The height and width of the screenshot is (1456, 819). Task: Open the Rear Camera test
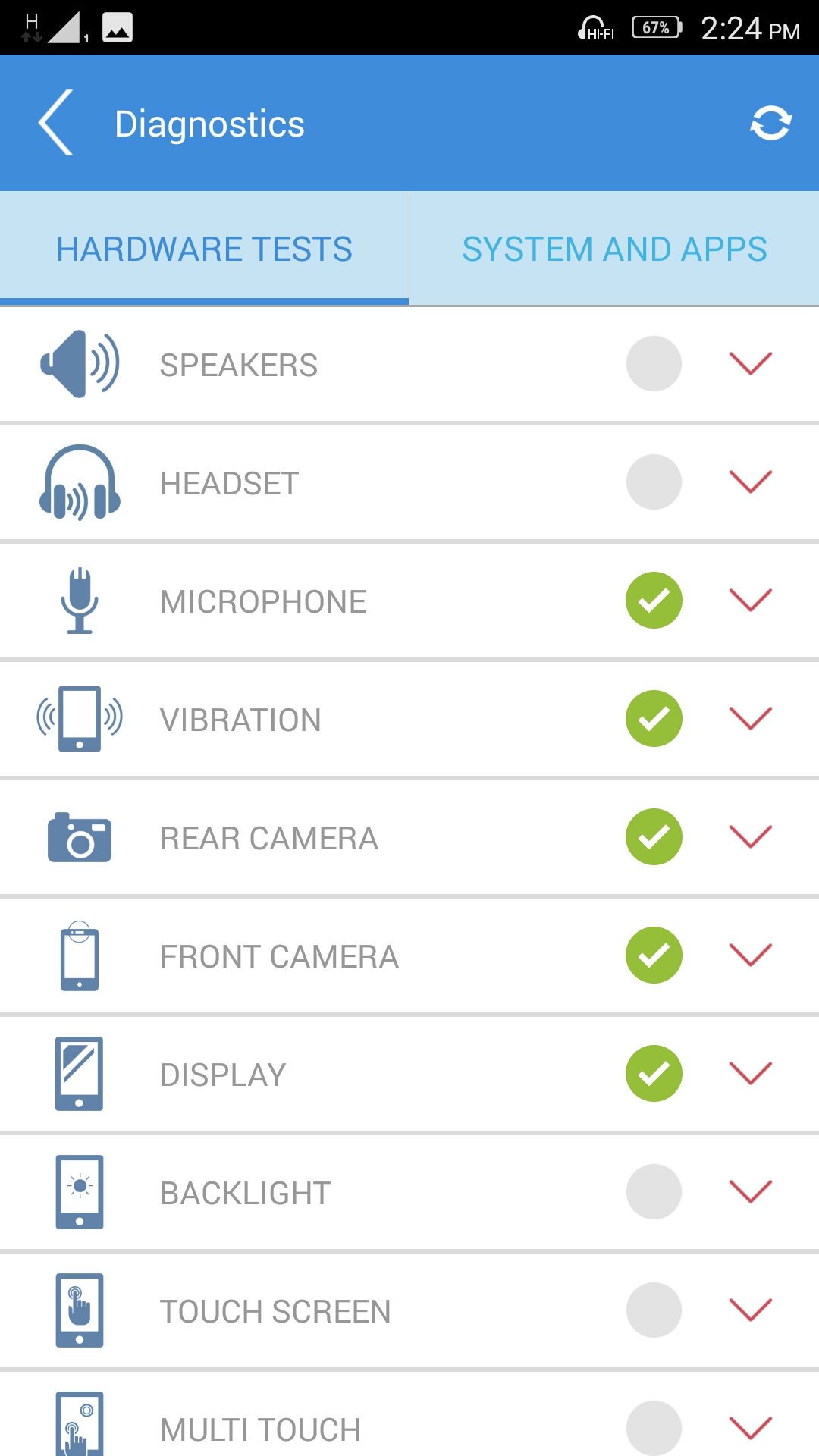(268, 838)
